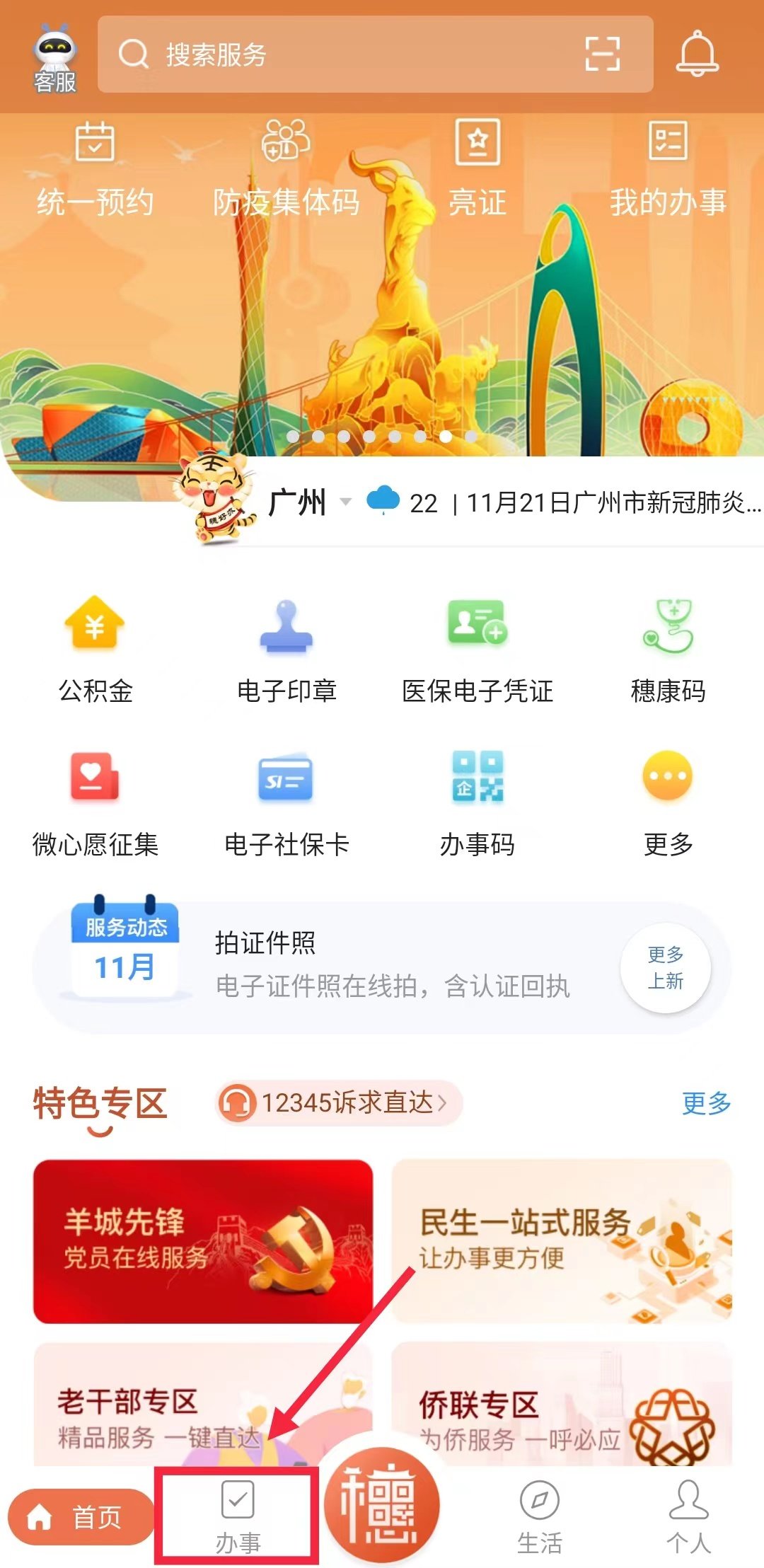Open the QR scan icon
The width and height of the screenshot is (764, 1568).
pyautogui.click(x=602, y=54)
